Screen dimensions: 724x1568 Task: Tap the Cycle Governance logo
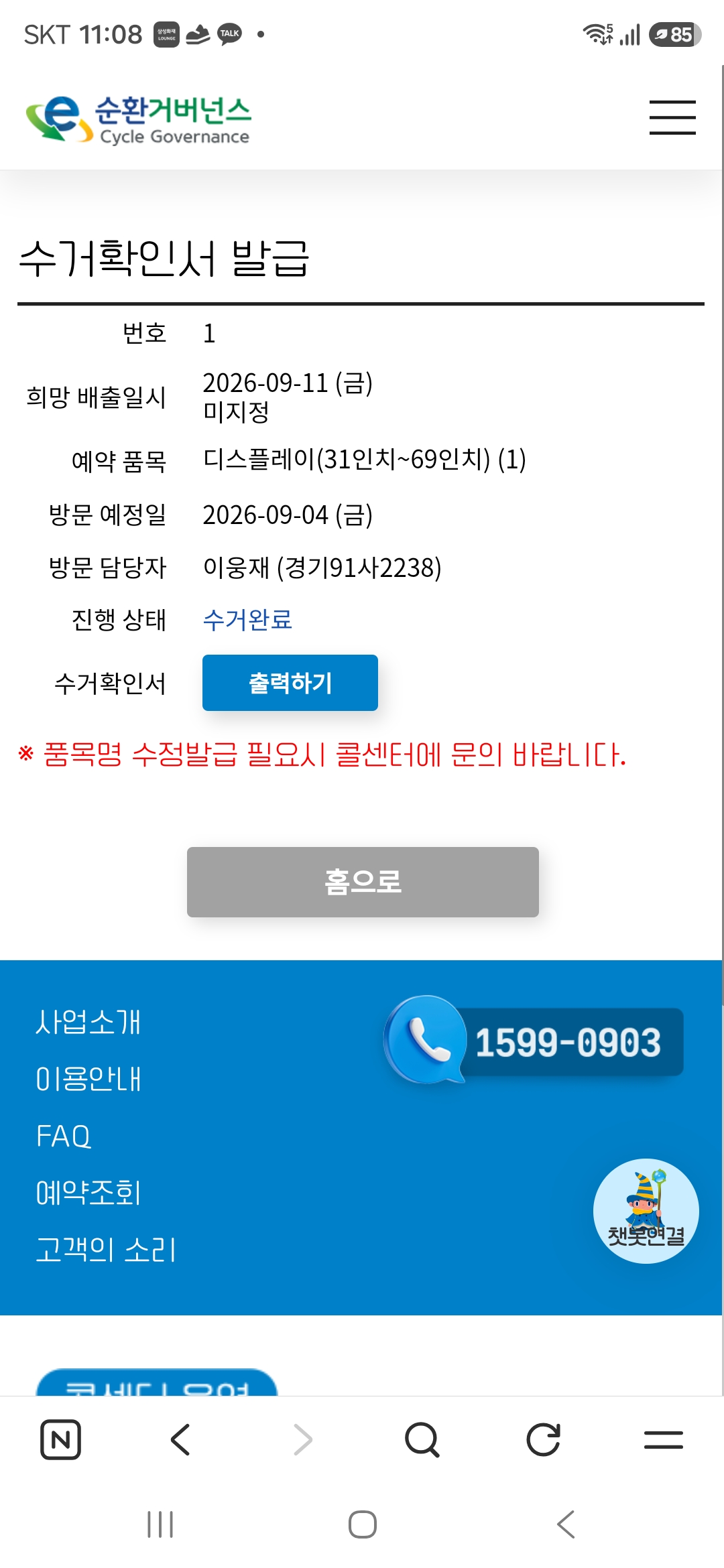(138, 119)
